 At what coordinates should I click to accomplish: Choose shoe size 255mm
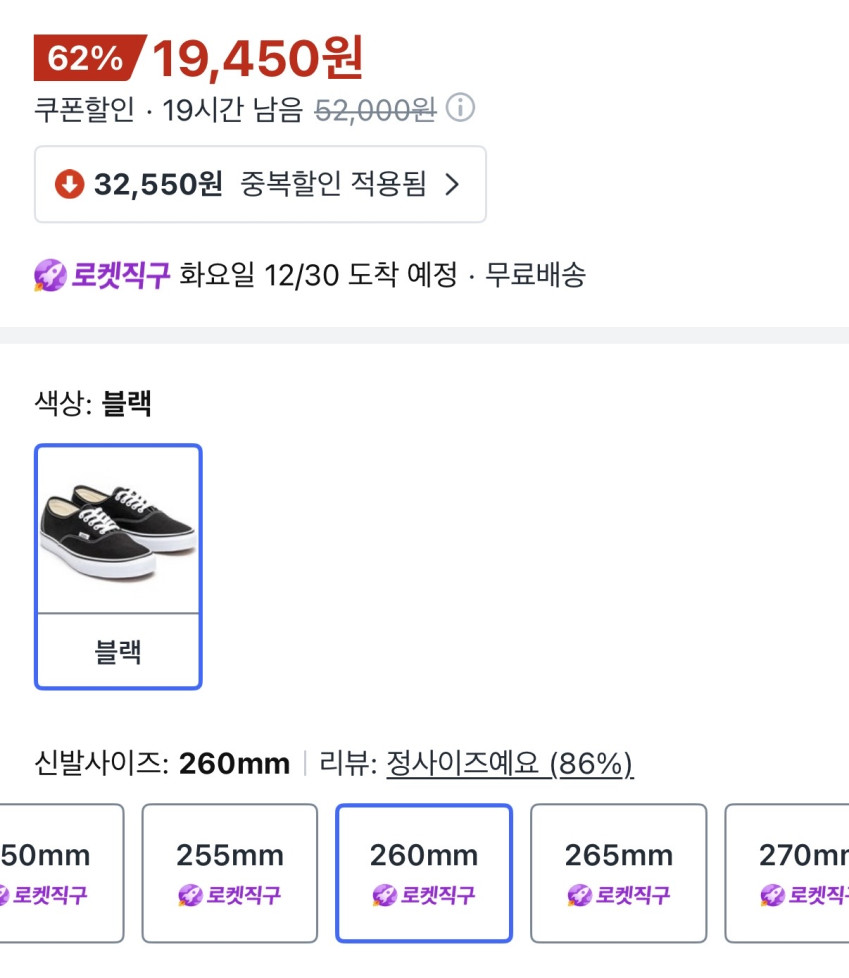(229, 872)
